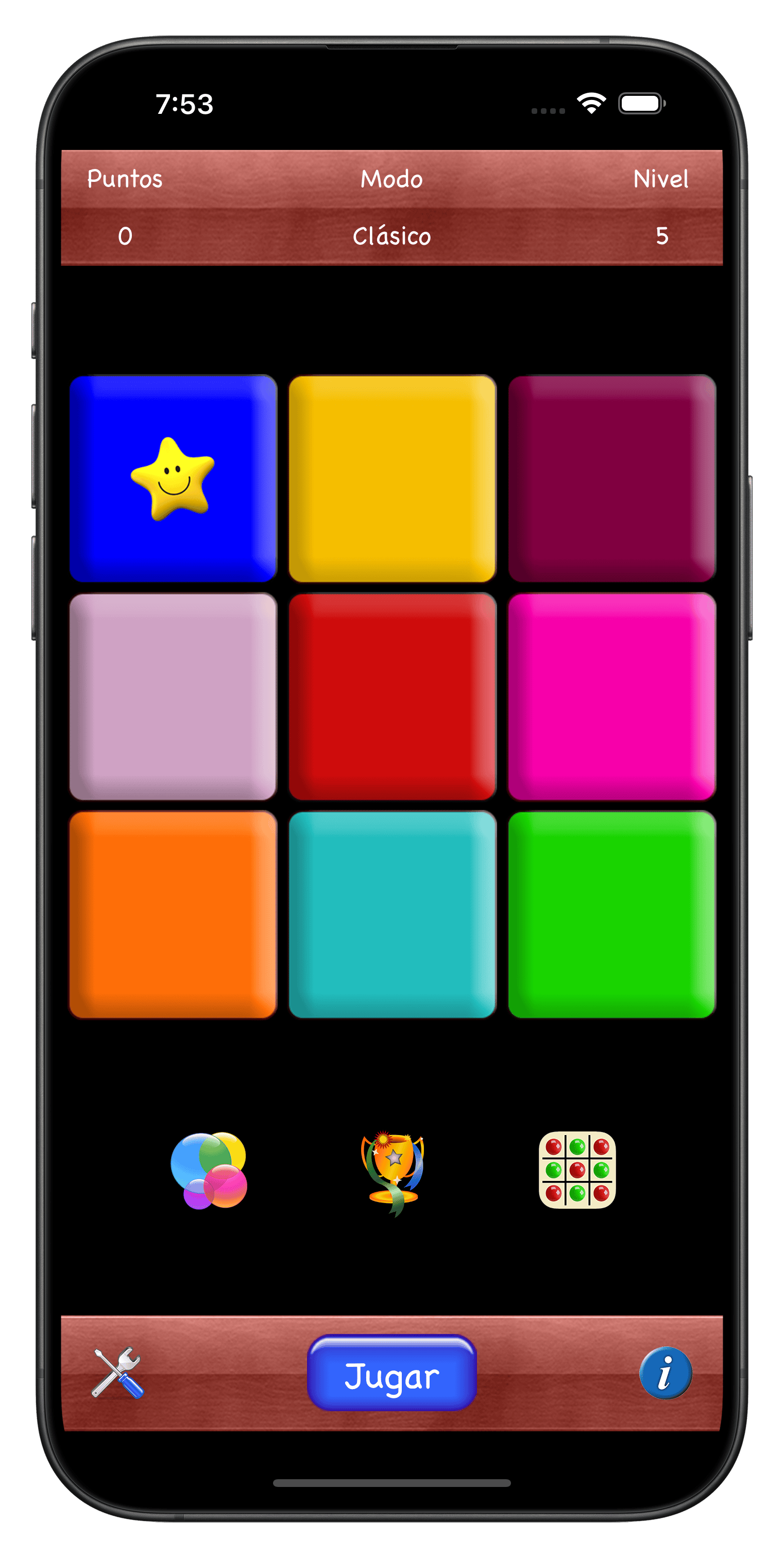Open settings with the tools icon
Screen dimensions: 784x1556
point(117,1373)
